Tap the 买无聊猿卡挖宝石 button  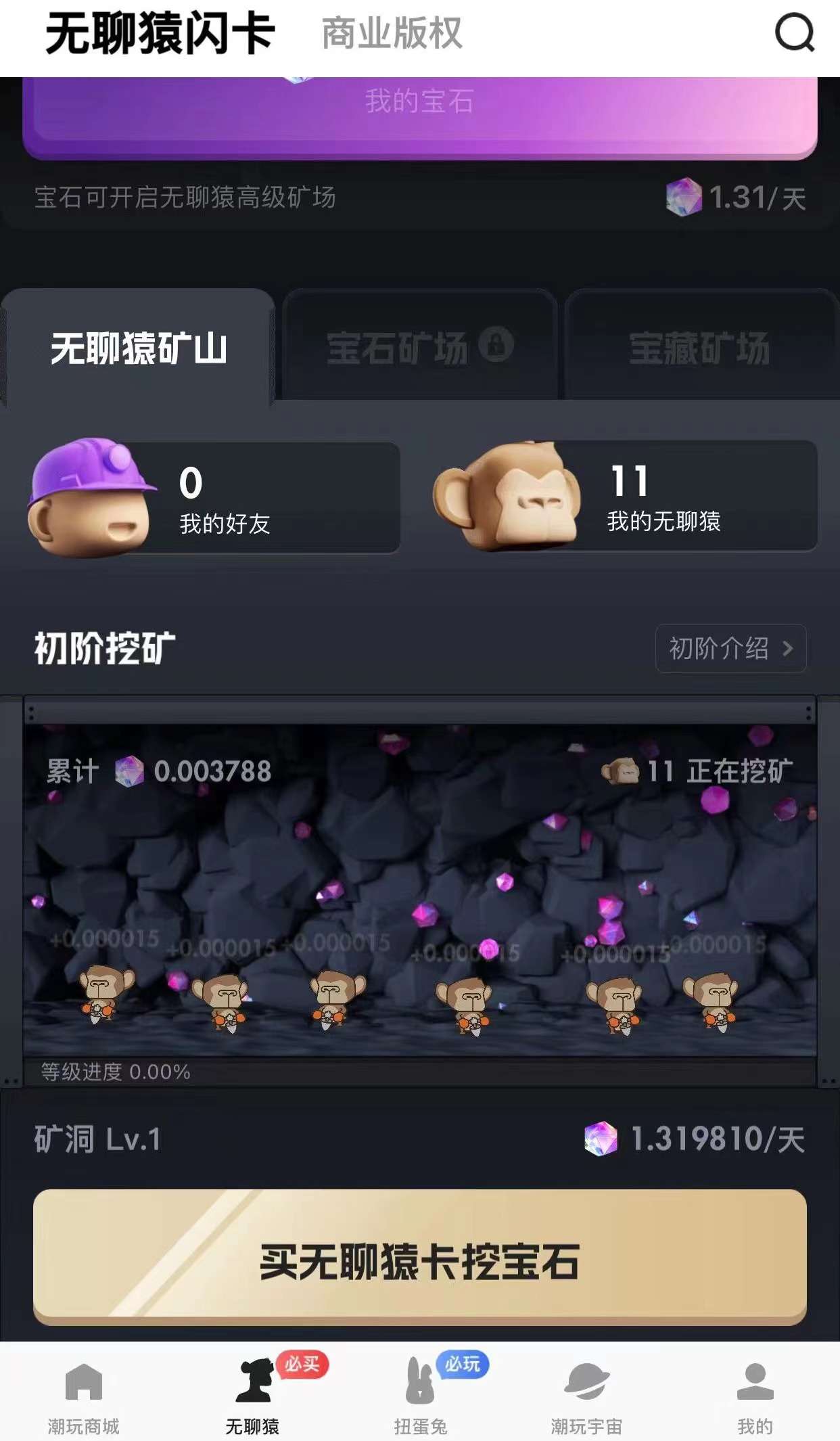(419, 1261)
